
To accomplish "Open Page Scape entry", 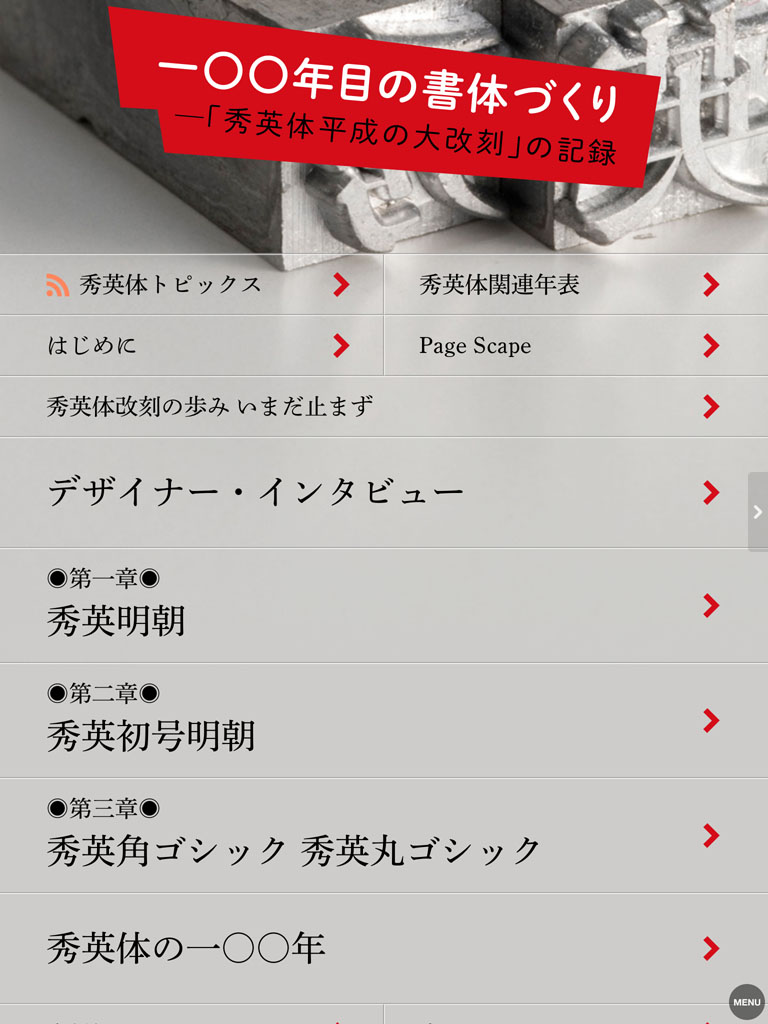I will (575, 346).
